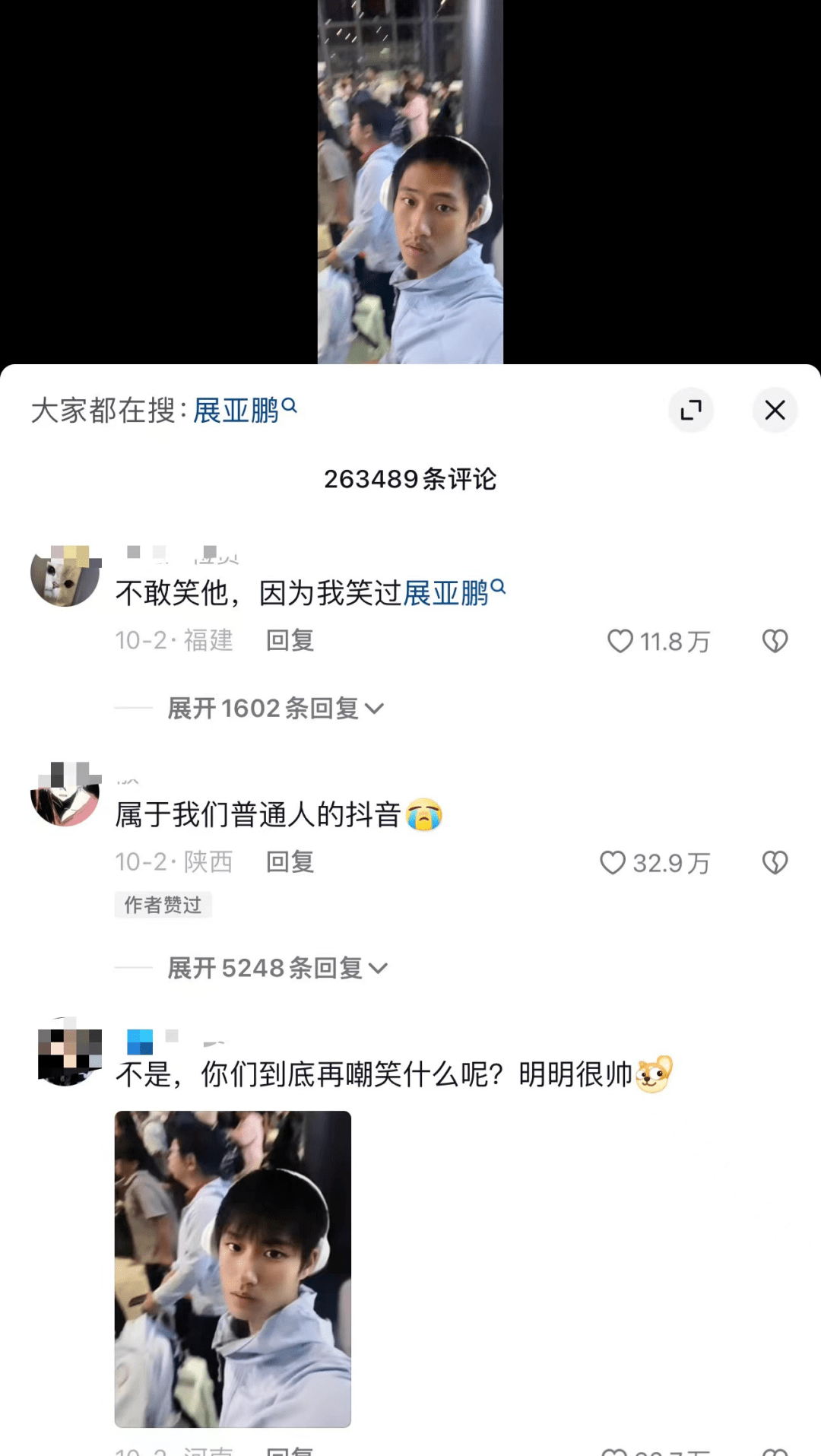Open the profile of the first commenter's cat avatar
Image resolution: width=821 pixels, height=1456 pixels.
tap(65, 575)
